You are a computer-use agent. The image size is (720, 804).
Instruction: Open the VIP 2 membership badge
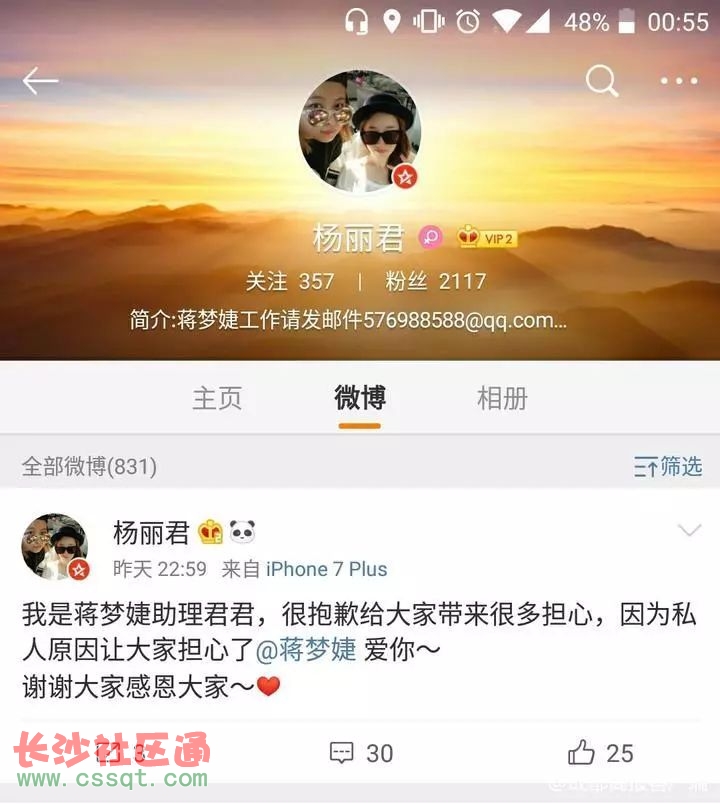click(486, 238)
